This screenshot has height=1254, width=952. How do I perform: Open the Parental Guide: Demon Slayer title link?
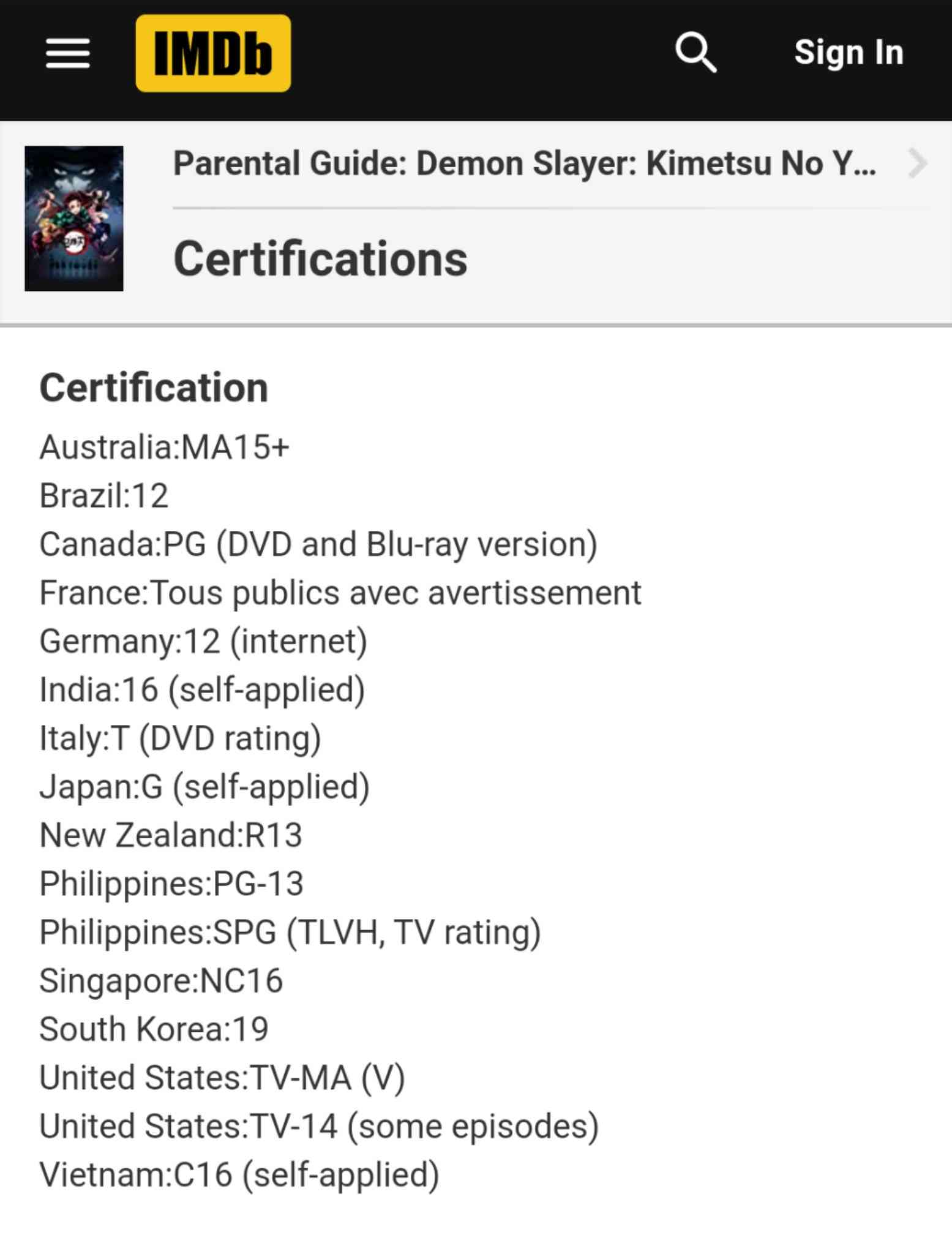[x=525, y=164]
